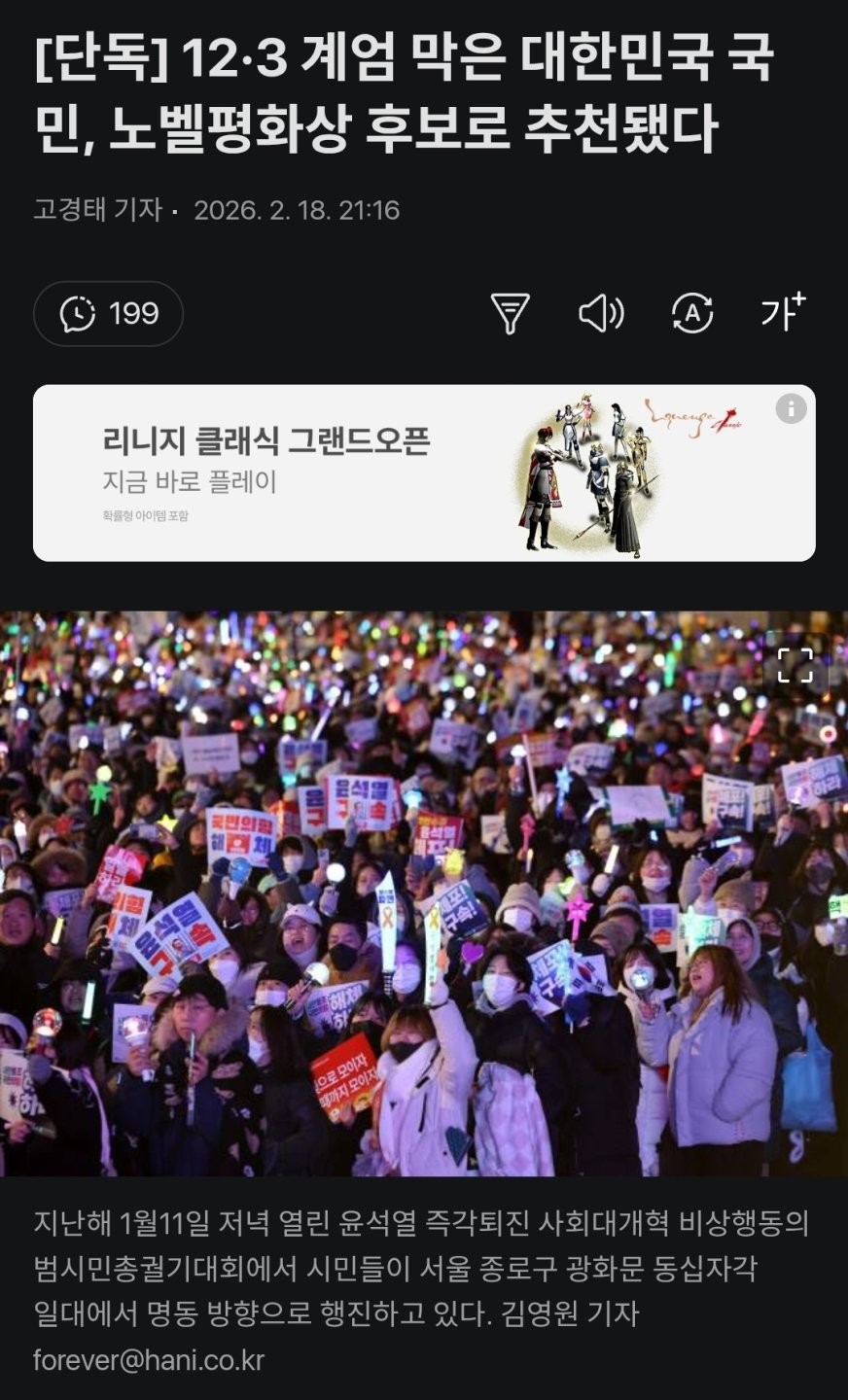This screenshot has width=848, height=1400.
Task: Tap the ad info icon
Action: coord(792,408)
